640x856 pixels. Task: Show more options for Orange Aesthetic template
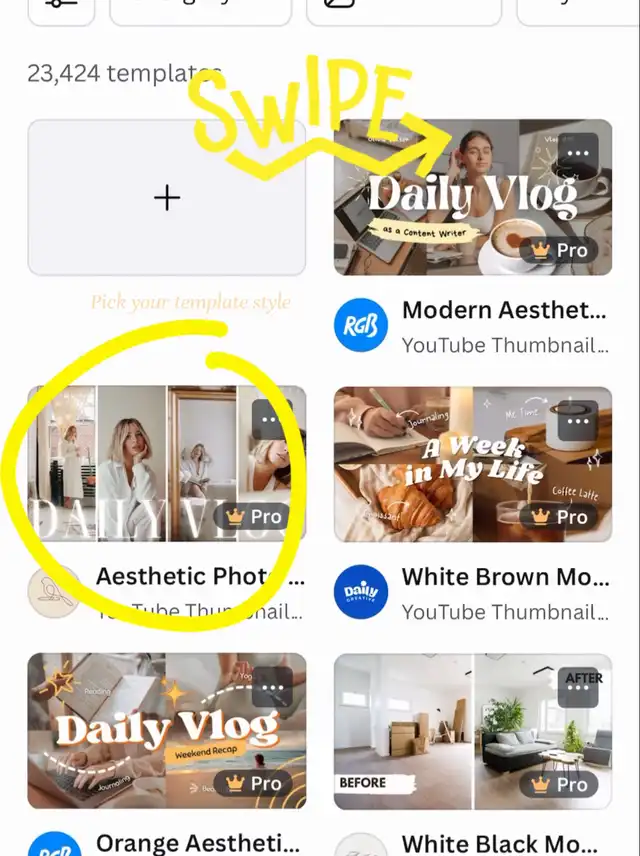pyautogui.click(x=271, y=688)
